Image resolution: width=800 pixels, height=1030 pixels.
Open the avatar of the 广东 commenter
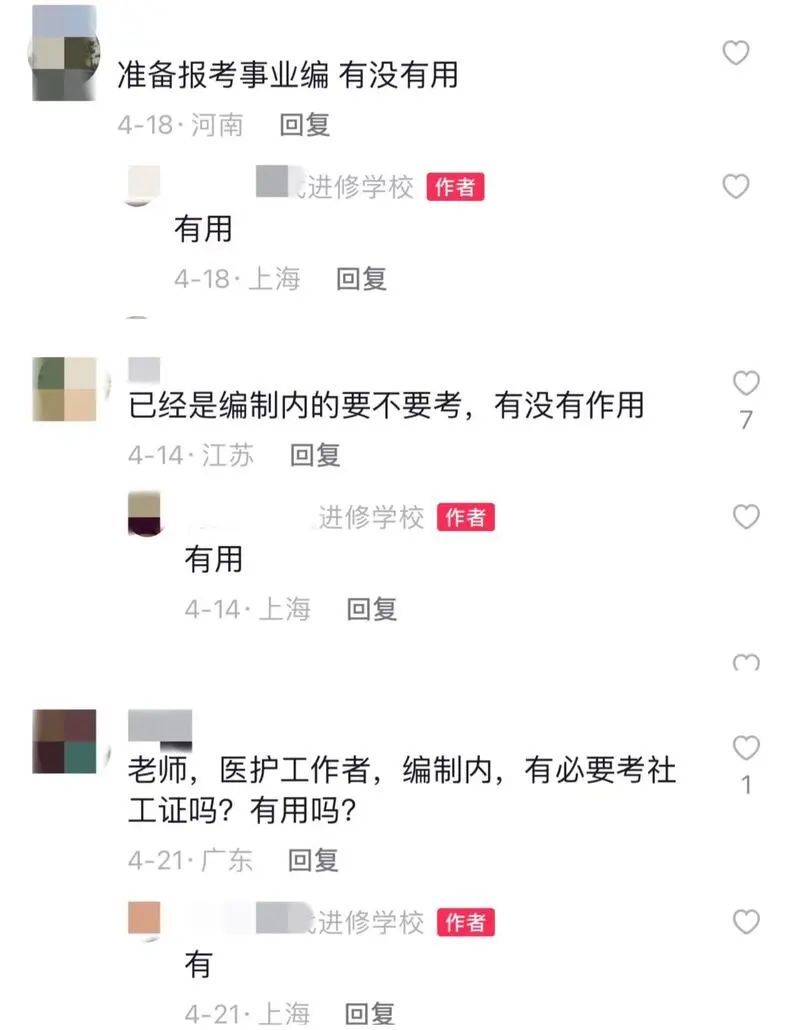[64, 741]
